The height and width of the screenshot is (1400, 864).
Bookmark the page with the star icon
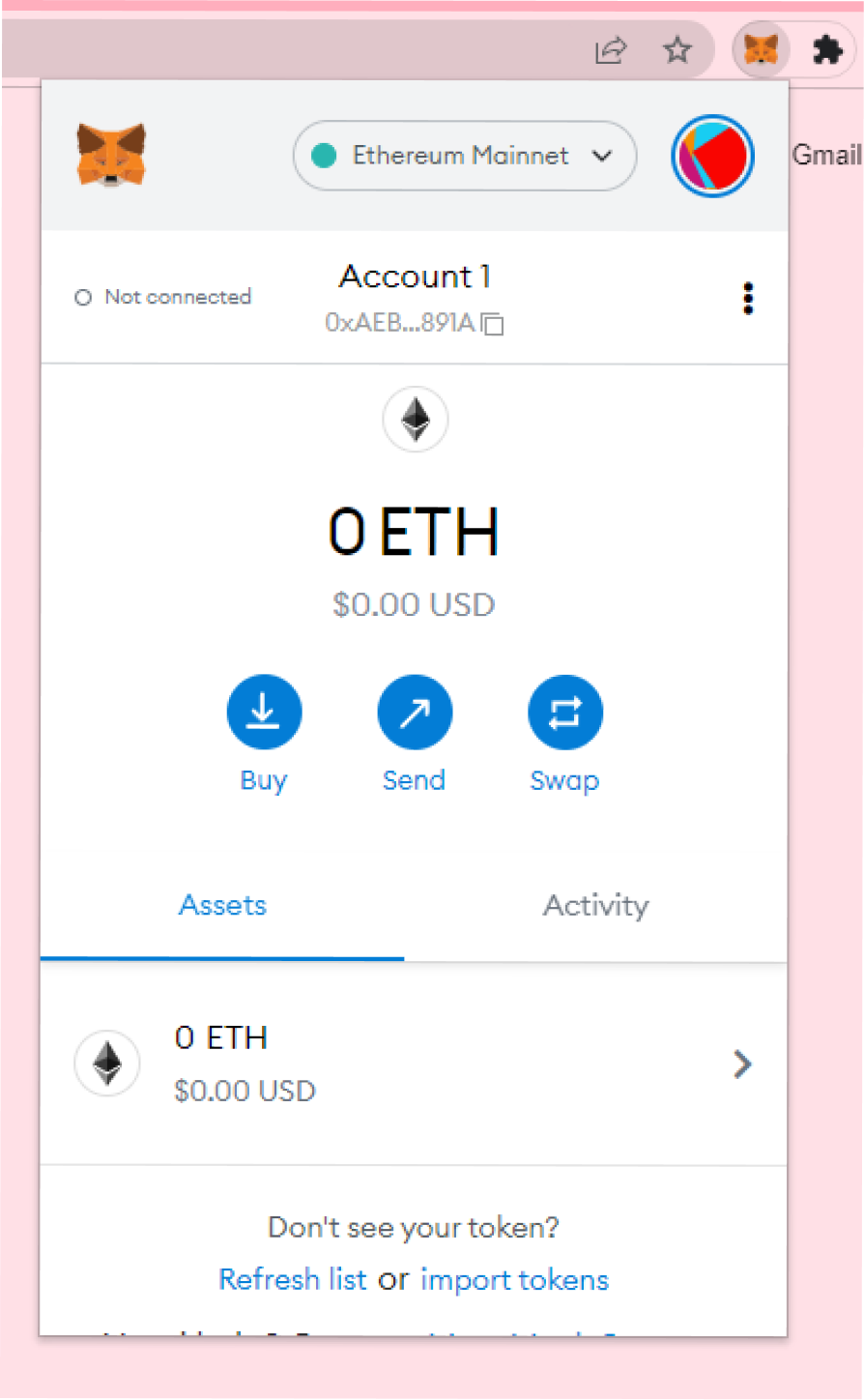[677, 50]
